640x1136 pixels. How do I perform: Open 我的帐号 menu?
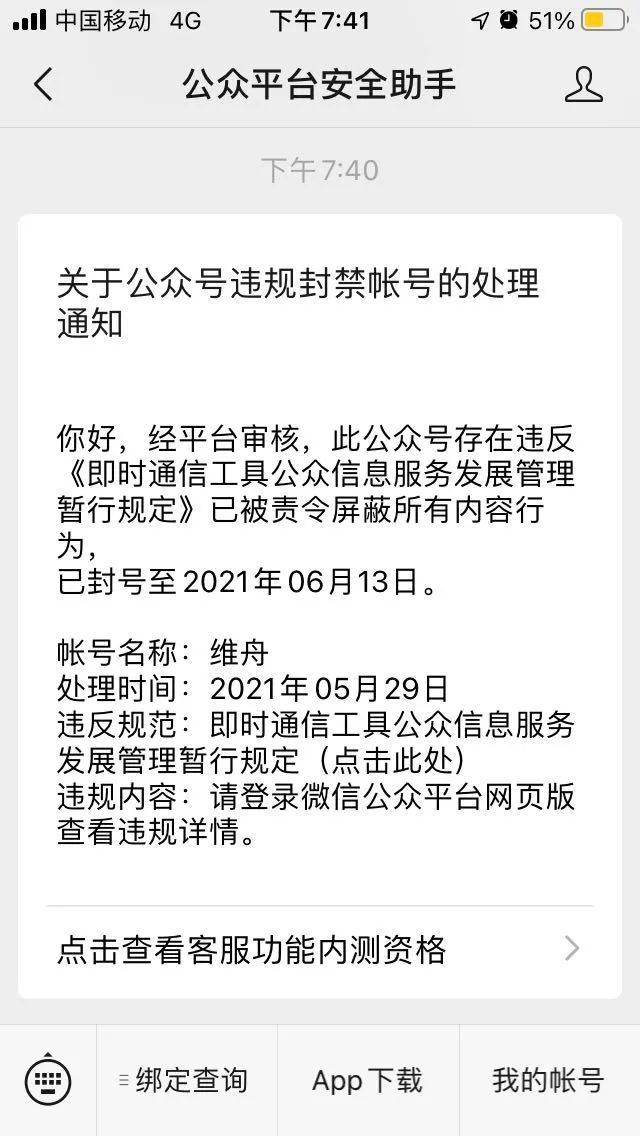click(x=548, y=1080)
